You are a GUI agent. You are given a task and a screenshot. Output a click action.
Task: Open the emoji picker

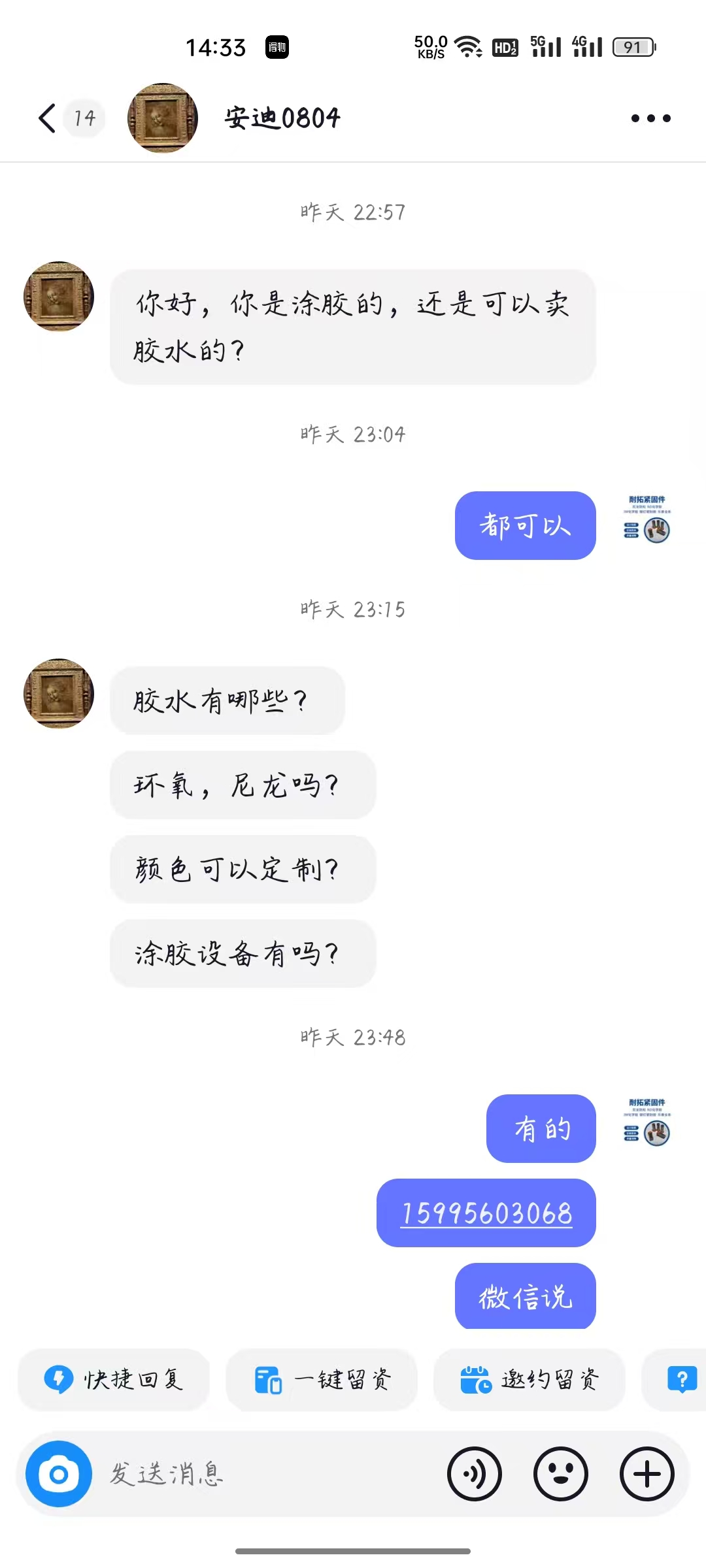tap(560, 1474)
